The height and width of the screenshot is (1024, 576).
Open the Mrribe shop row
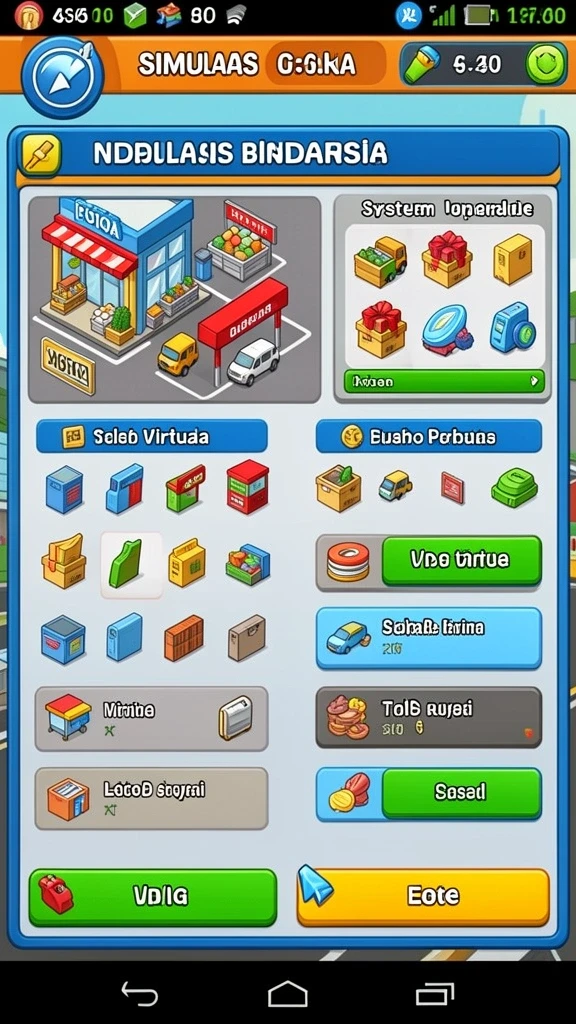point(152,718)
